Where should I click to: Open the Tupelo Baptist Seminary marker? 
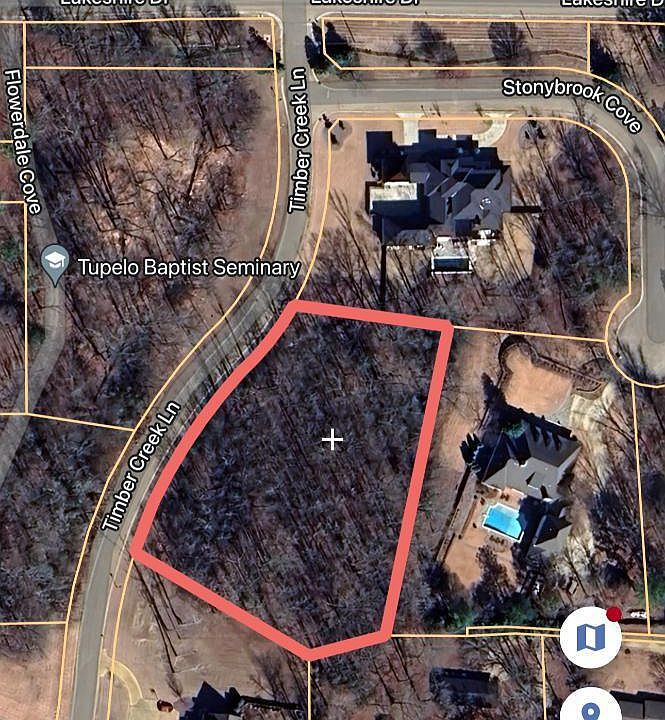tap(55, 264)
